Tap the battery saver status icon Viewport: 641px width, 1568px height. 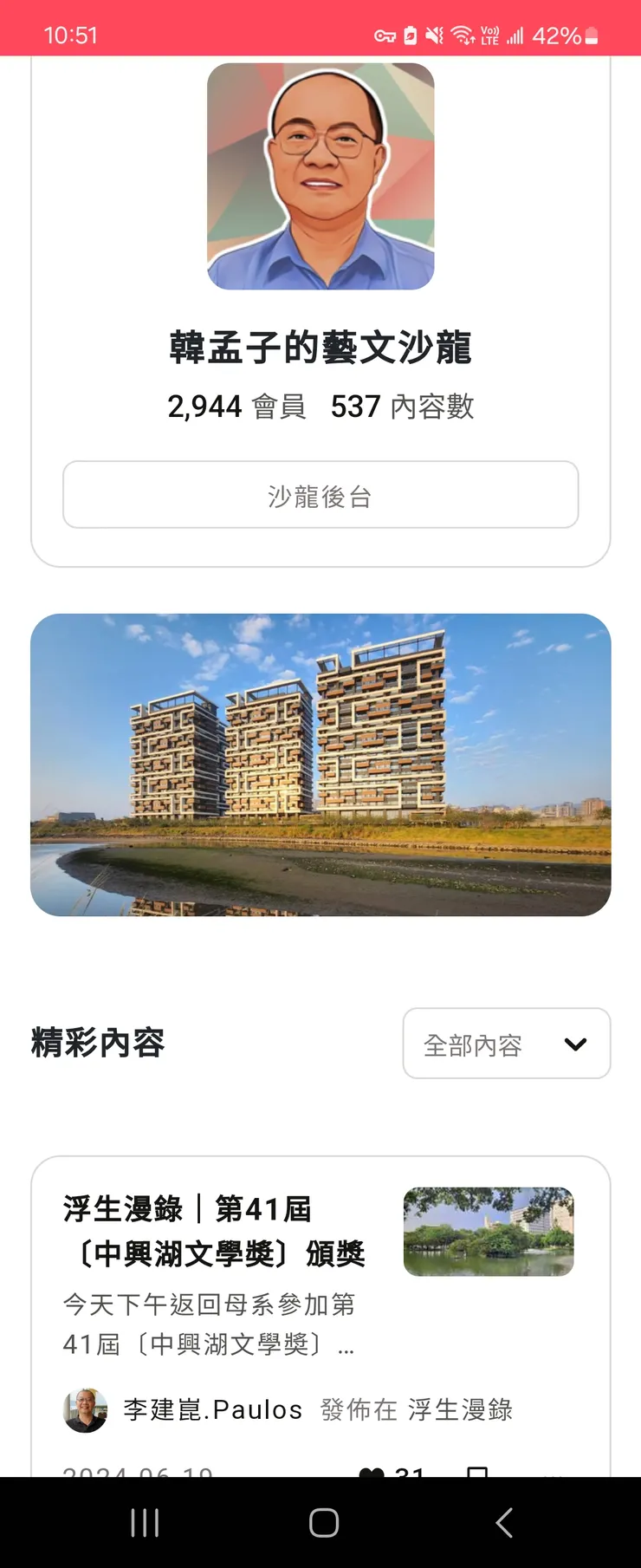[x=409, y=36]
